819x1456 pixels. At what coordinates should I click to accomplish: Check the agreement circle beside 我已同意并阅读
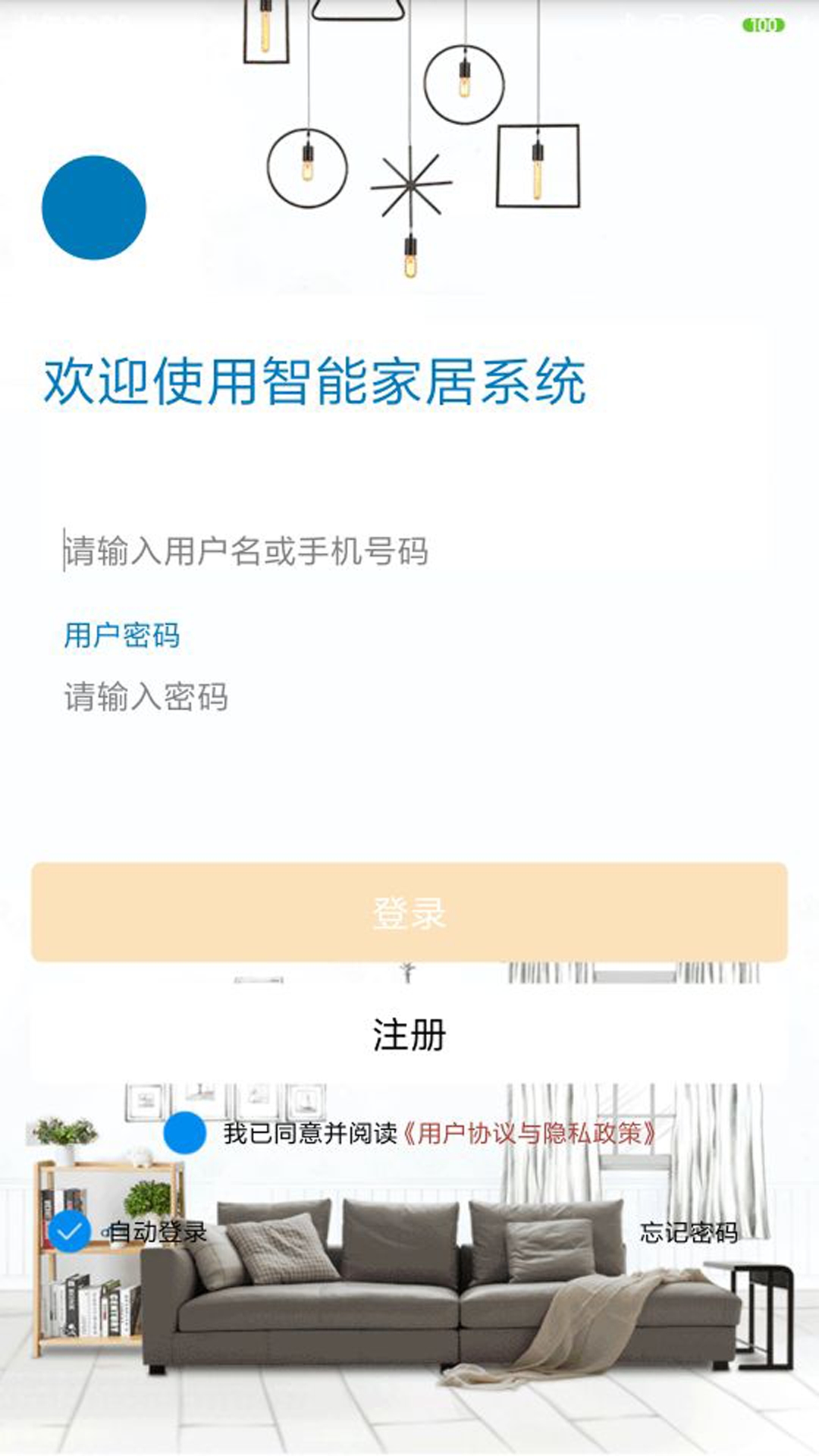point(184,1133)
